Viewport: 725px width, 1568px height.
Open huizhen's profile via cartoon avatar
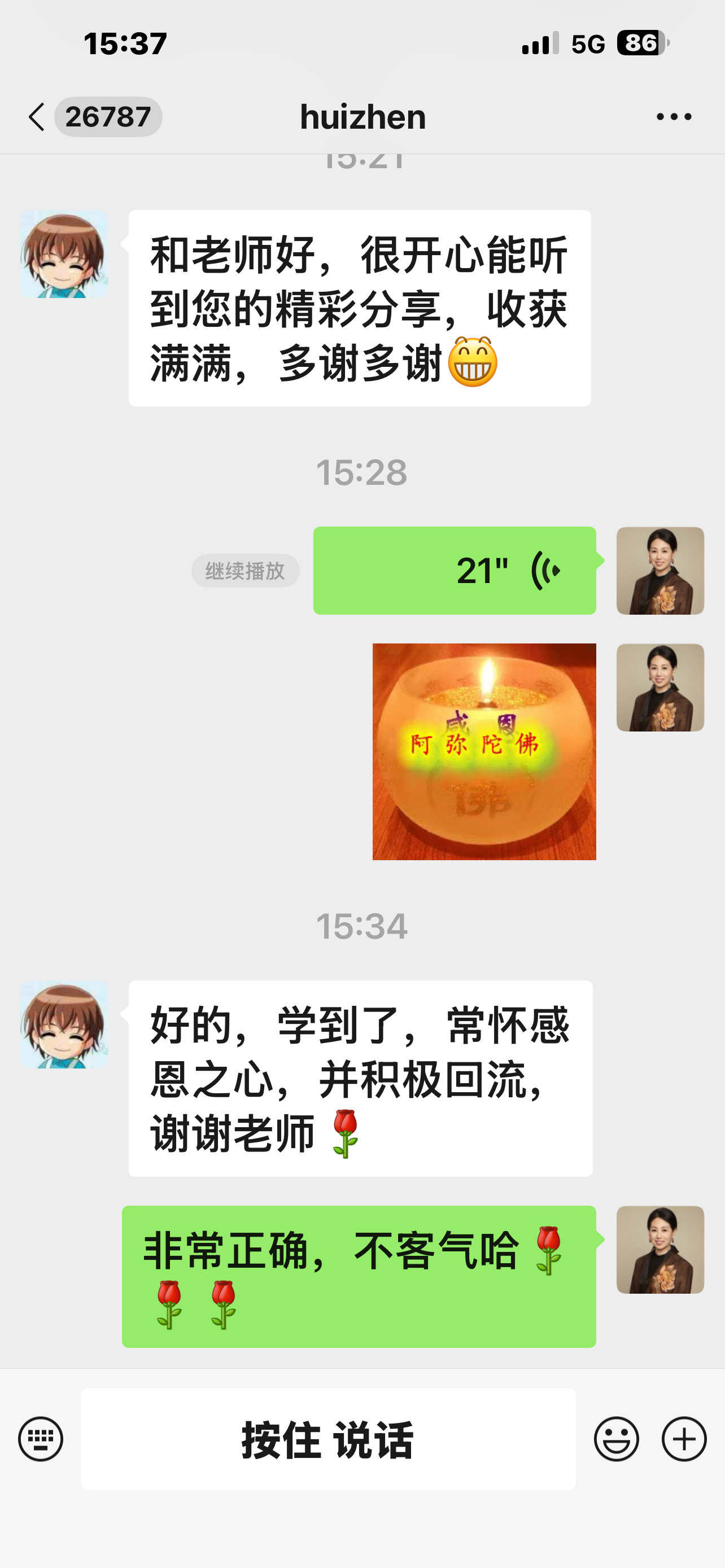click(64, 255)
